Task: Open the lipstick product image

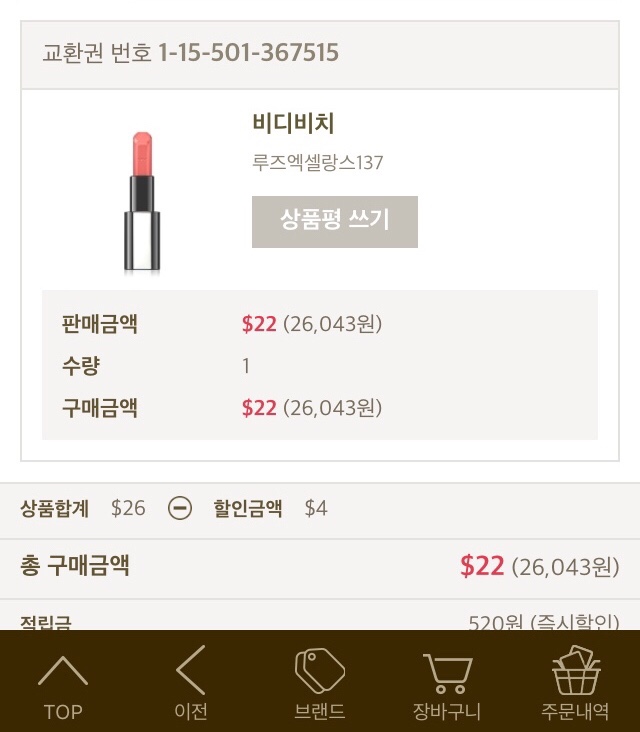Action: pyautogui.click(x=142, y=202)
